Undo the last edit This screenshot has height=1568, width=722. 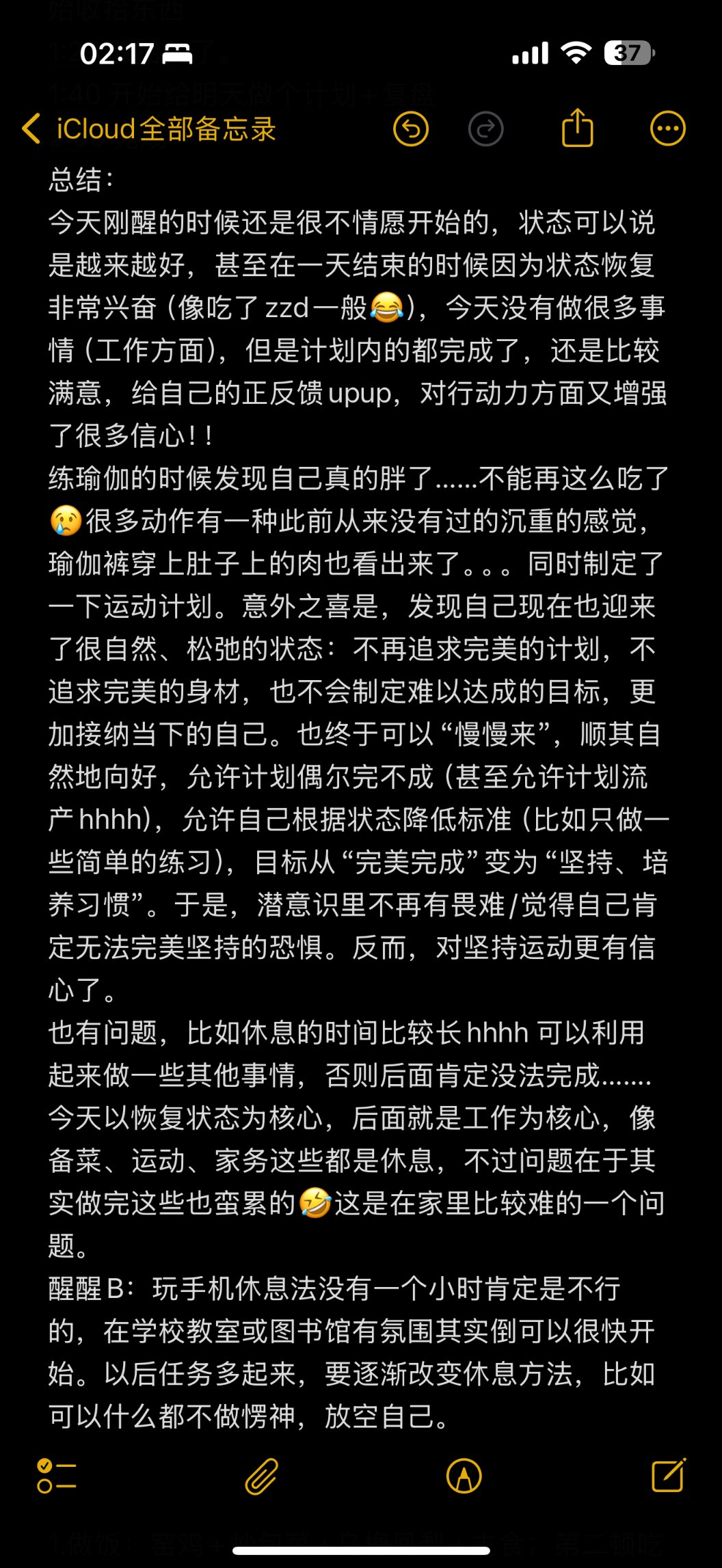pyautogui.click(x=411, y=129)
